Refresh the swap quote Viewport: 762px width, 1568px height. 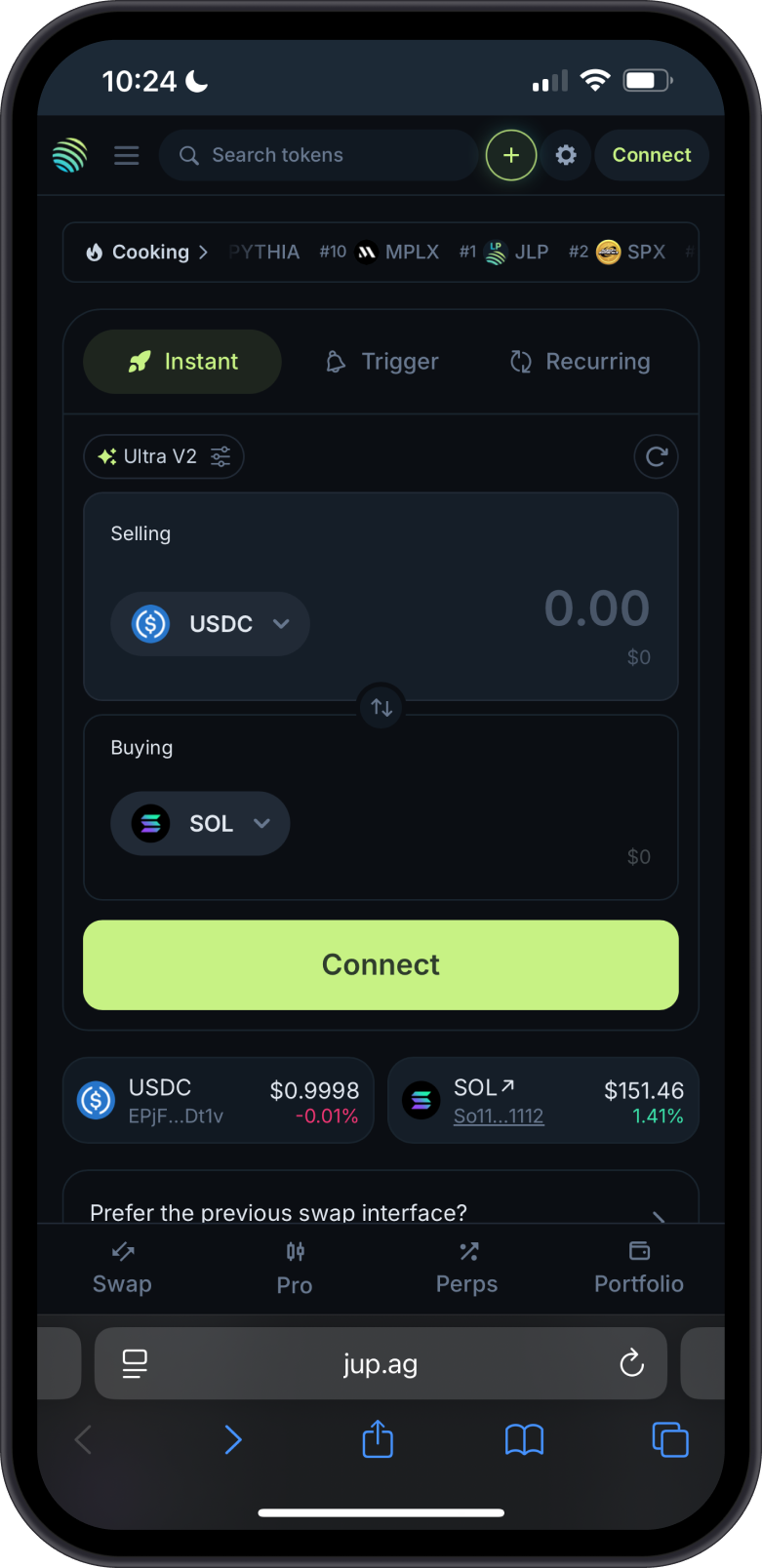pyautogui.click(x=656, y=456)
